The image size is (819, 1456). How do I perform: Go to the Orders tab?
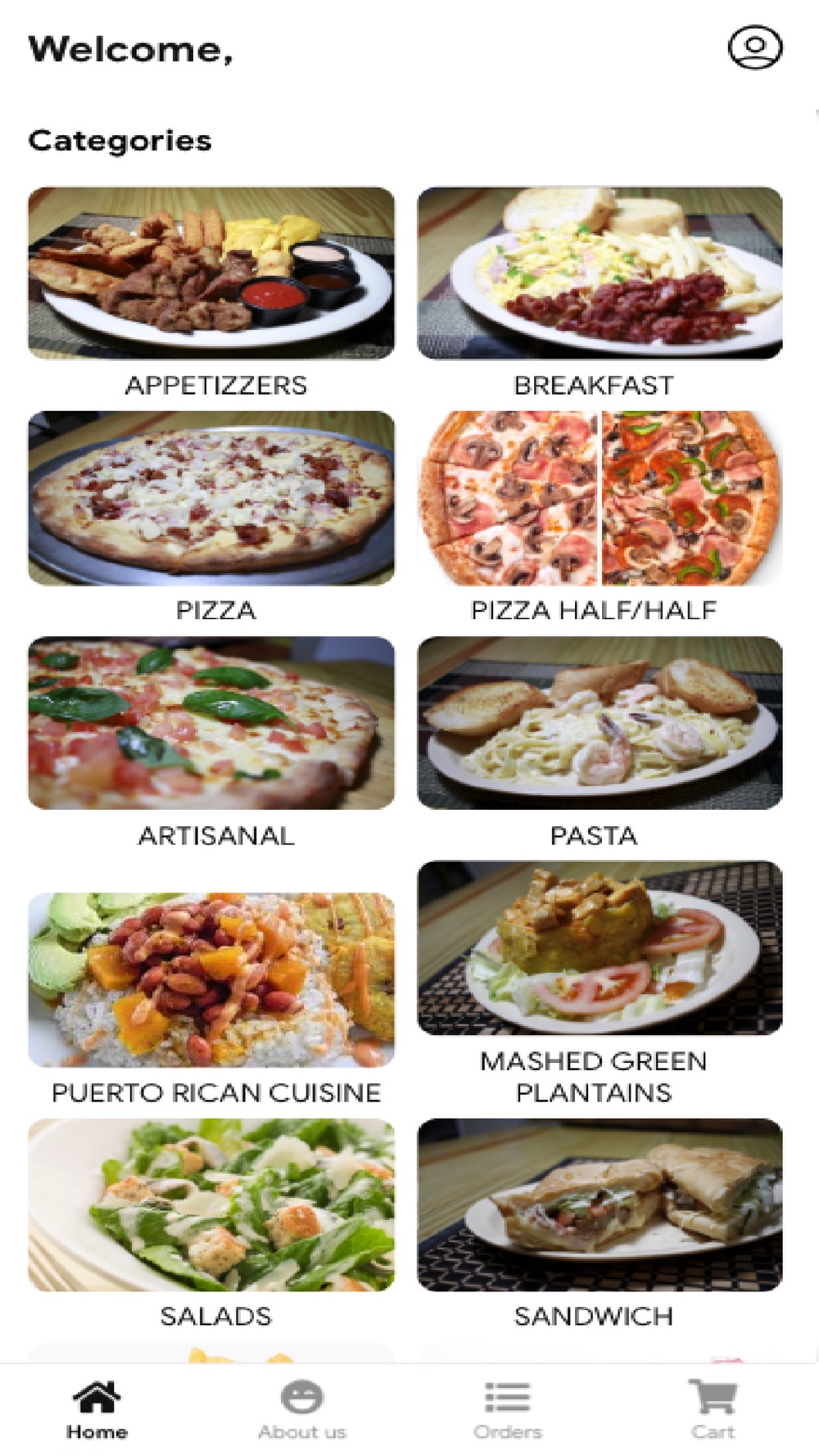pyautogui.click(x=508, y=1410)
